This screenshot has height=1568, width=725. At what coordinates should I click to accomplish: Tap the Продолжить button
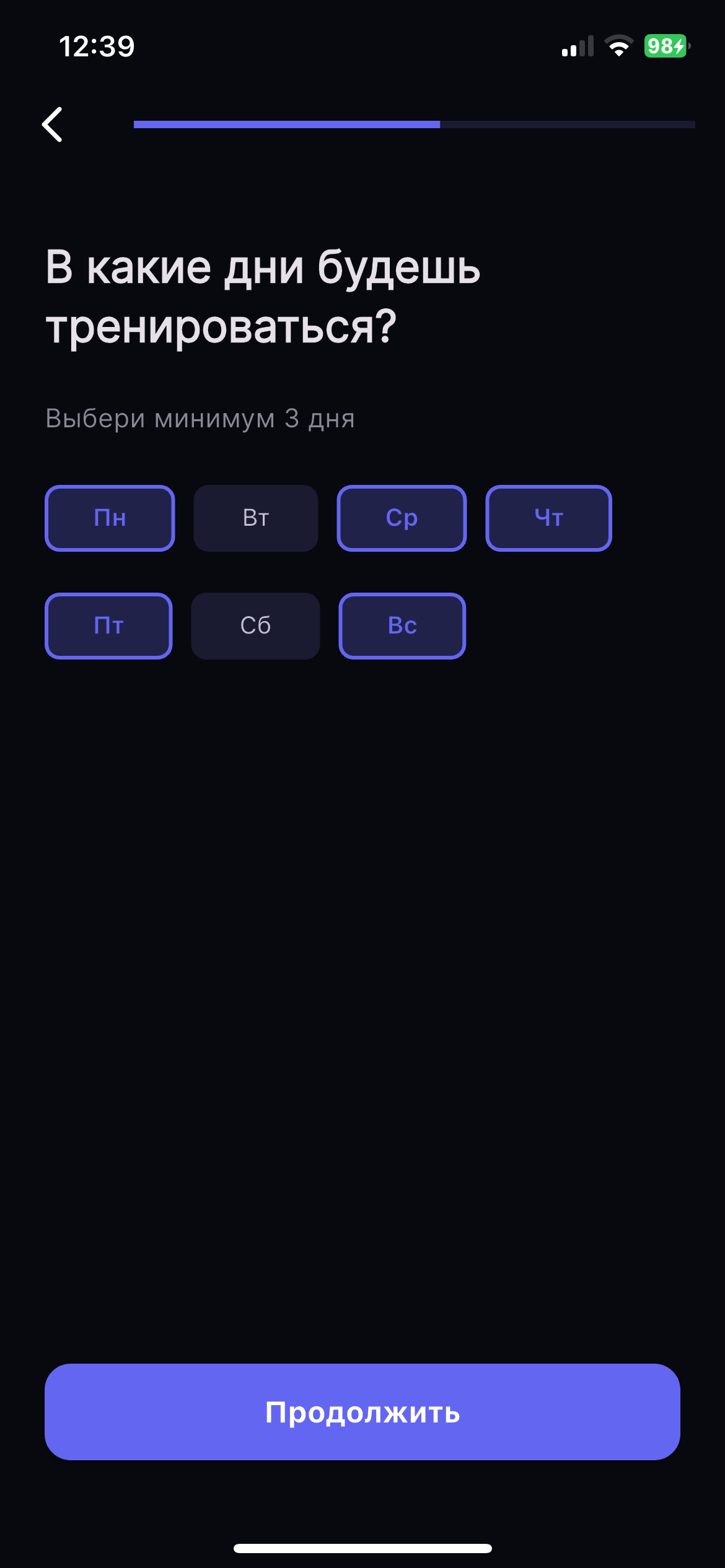[362, 1412]
